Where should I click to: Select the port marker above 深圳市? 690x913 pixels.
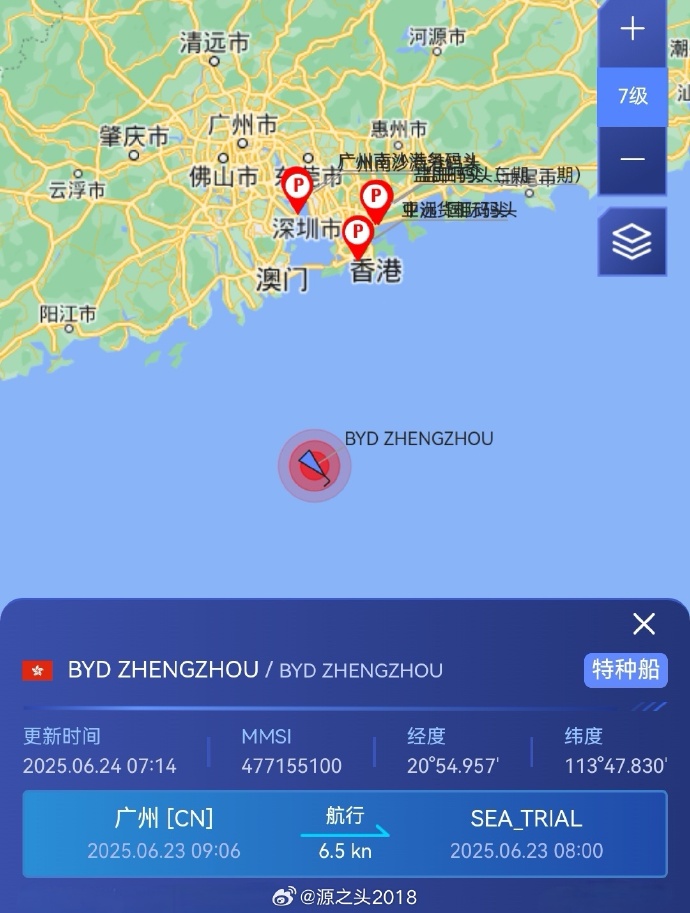[x=296, y=186]
